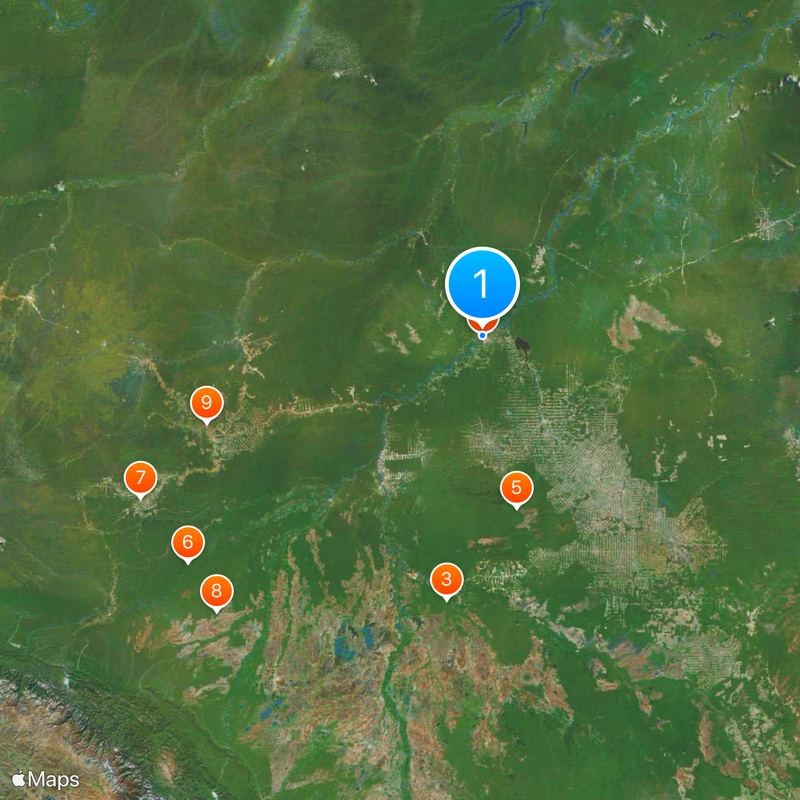This screenshot has height=800, width=800.
Task: Open the Apple Maps attribution logo
Action: (47, 778)
